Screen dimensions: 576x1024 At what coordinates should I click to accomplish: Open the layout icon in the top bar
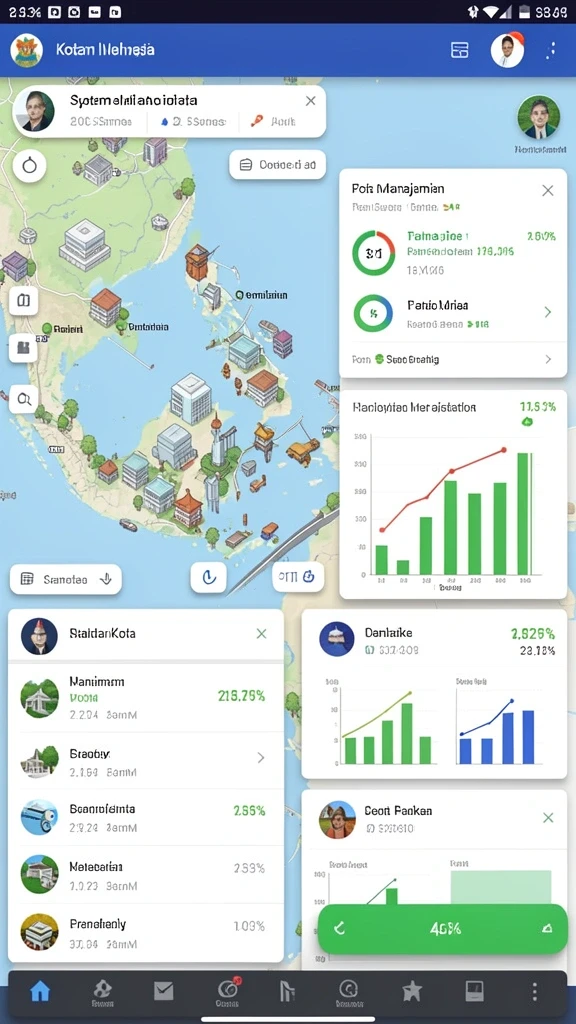(460, 50)
